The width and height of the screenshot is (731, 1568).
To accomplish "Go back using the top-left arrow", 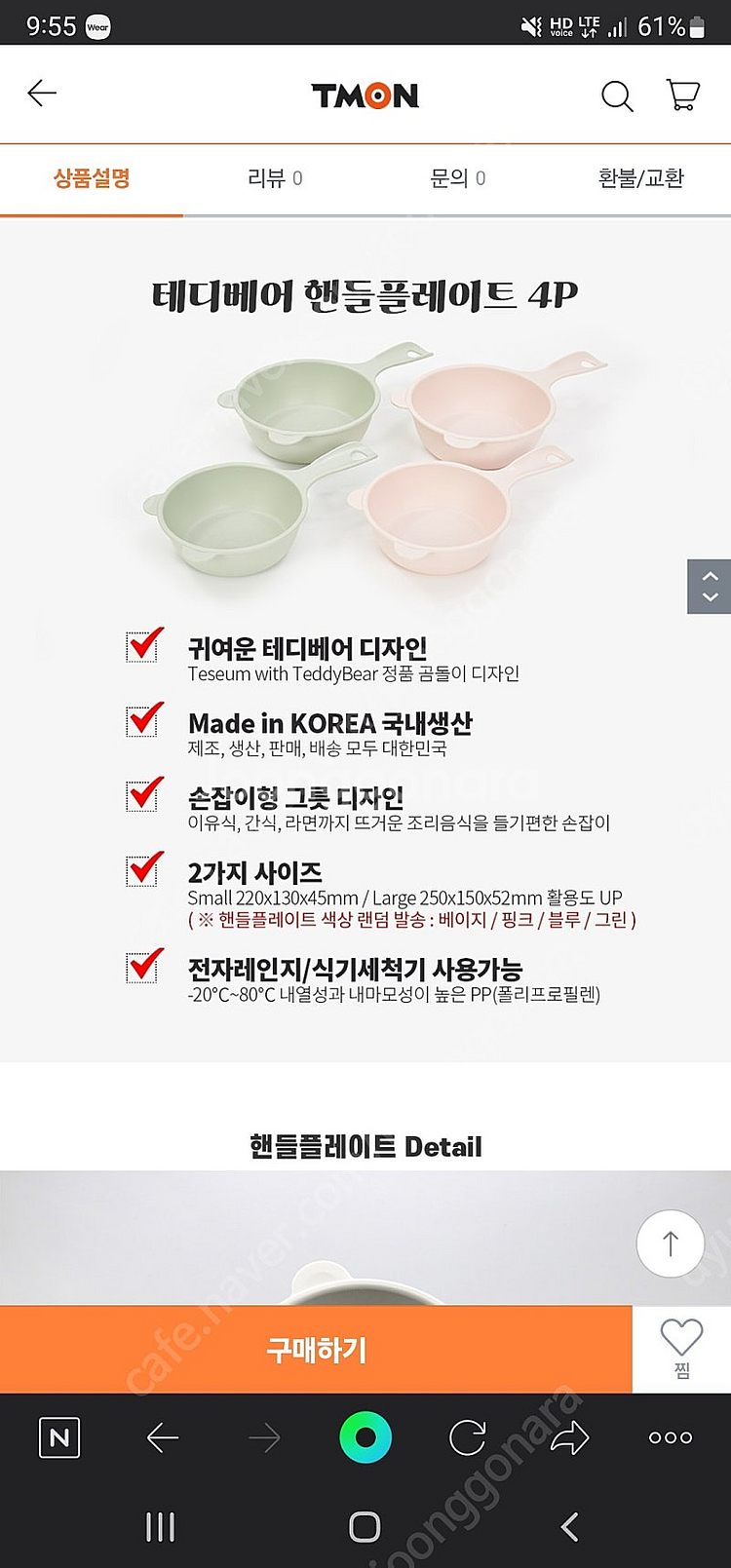I will 42,94.
